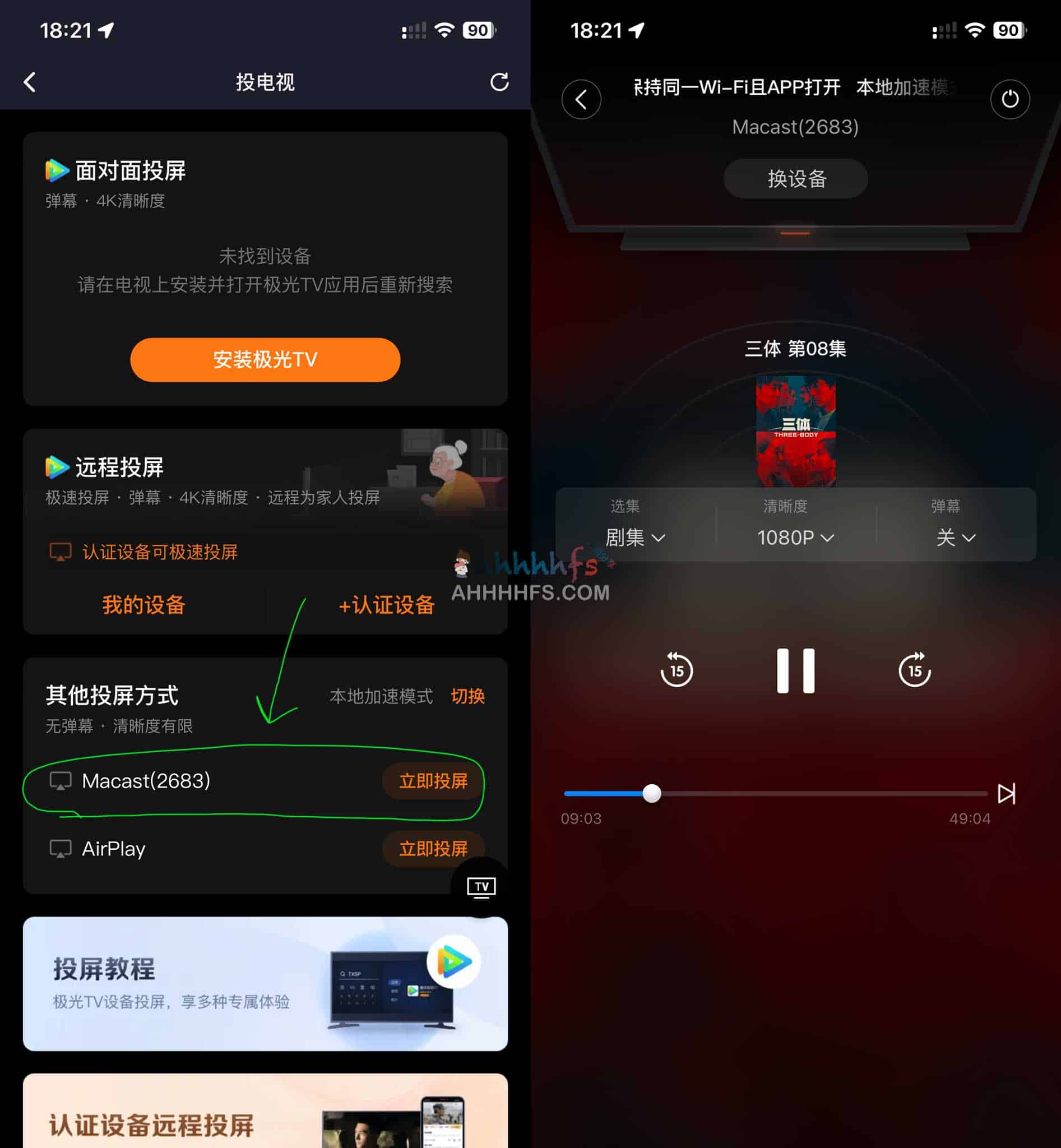Skip to the next episode
Screen dimensions: 1061x1148
1007,793
